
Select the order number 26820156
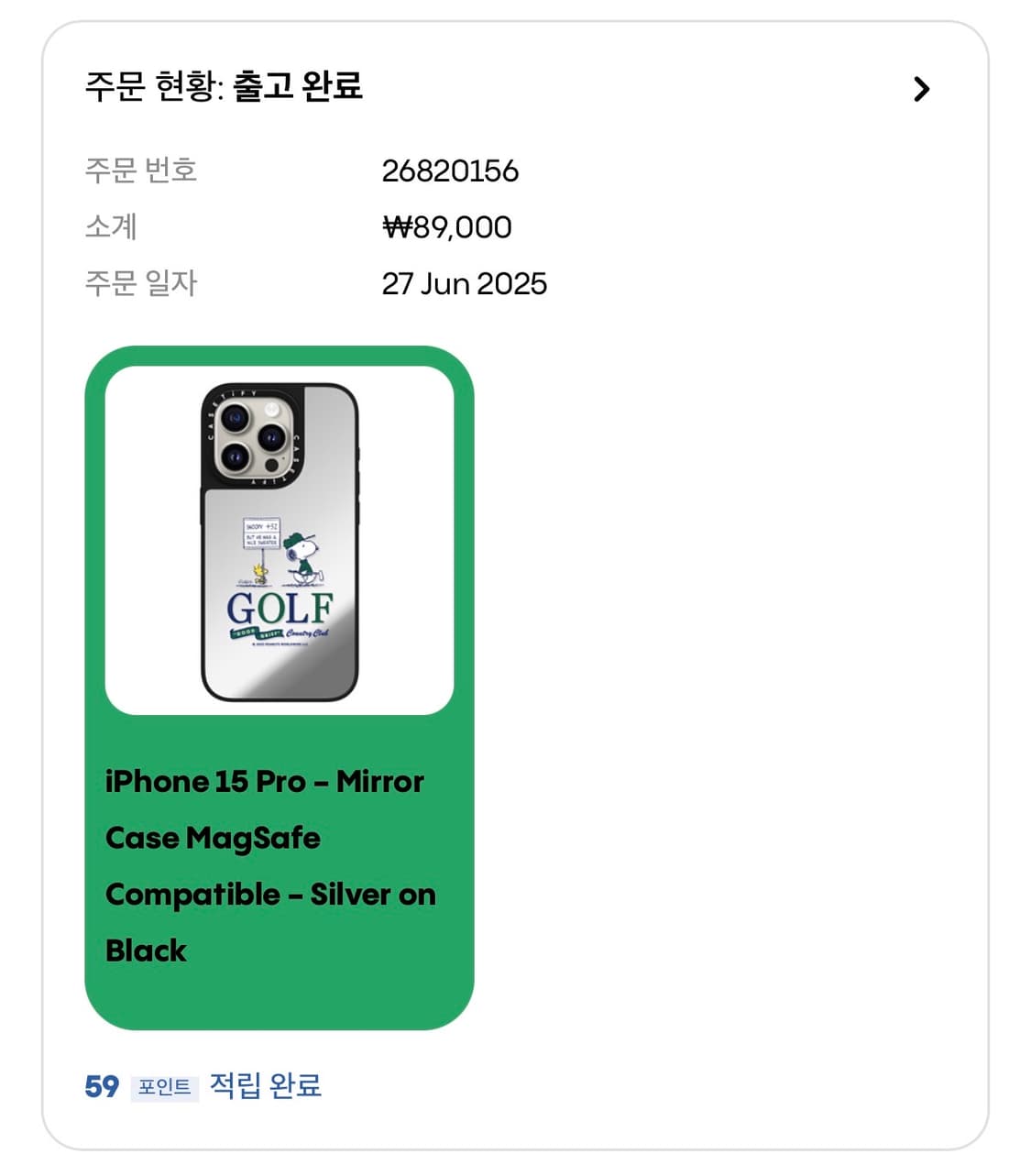pyautogui.click(x=452, y=170)
